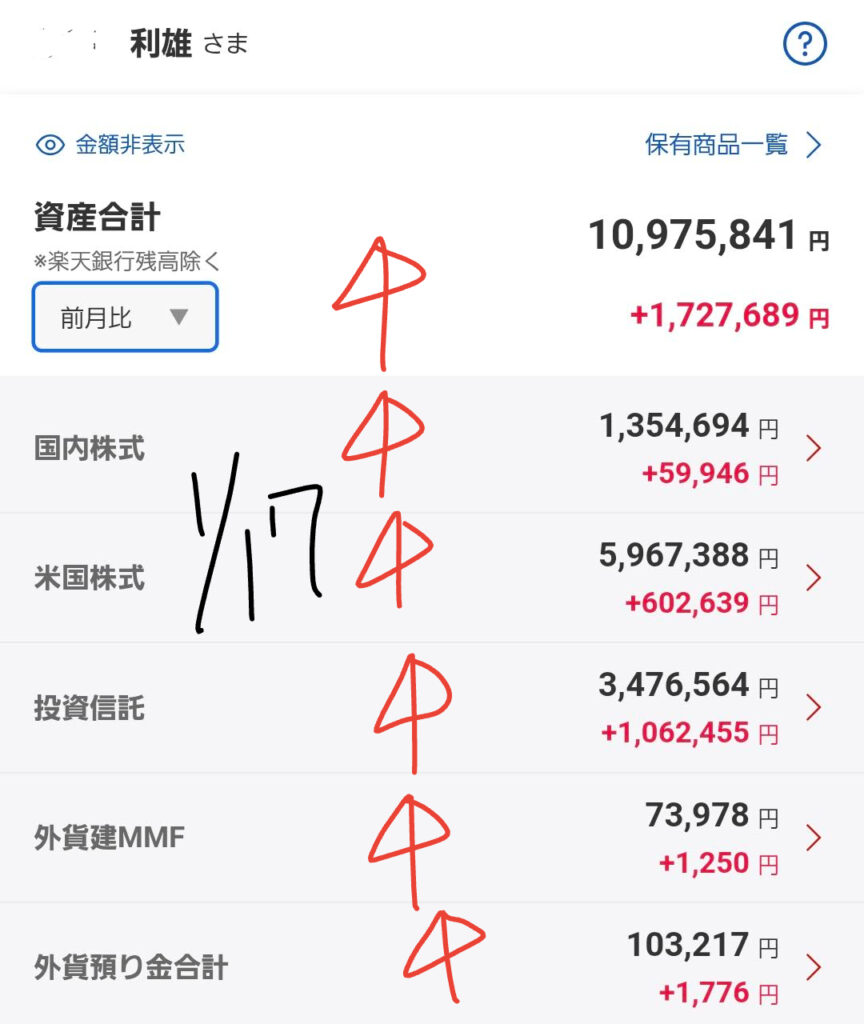Expand the 前月比 comparison dropdown
Viewport: 864px width, 1024px height.
[125, 317]
